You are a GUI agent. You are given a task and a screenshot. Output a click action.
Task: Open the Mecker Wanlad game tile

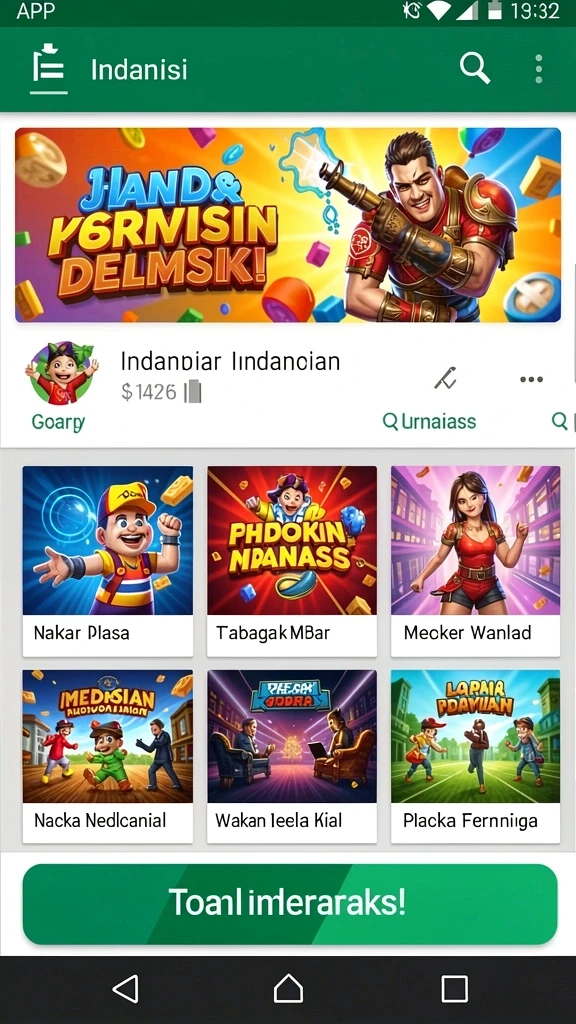click(x=475, y=561)
